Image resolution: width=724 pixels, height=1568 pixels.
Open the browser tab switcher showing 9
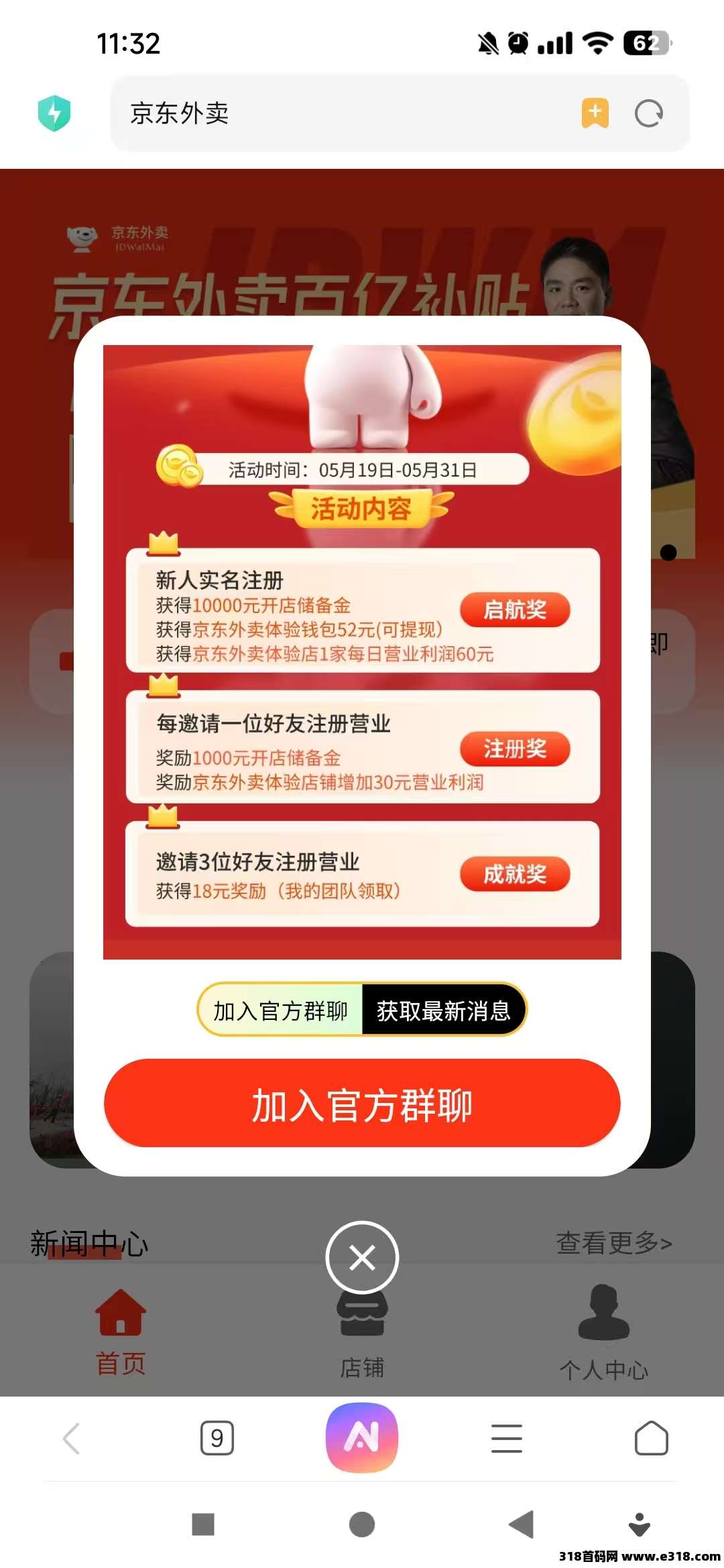point(217,1438)
